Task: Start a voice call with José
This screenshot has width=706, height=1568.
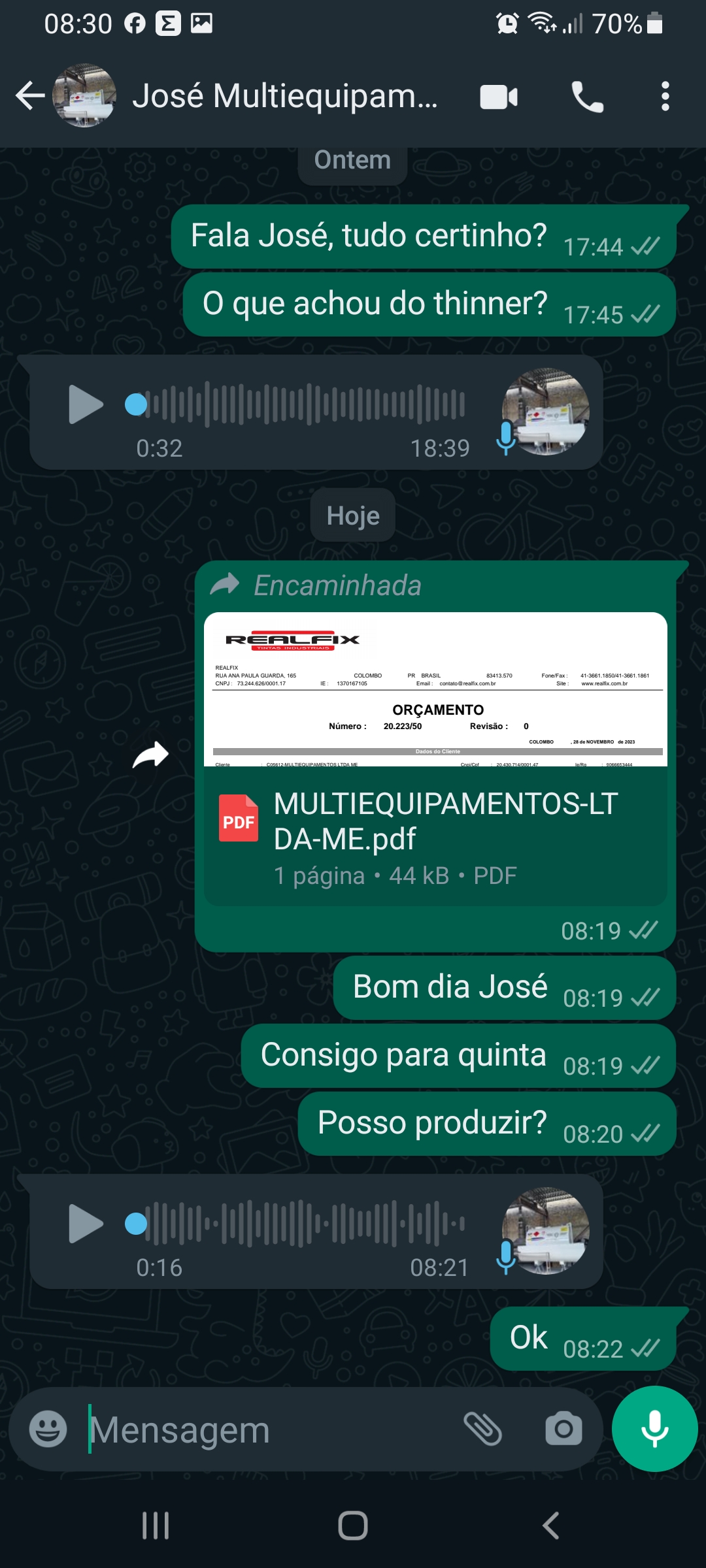Action: 587,97
